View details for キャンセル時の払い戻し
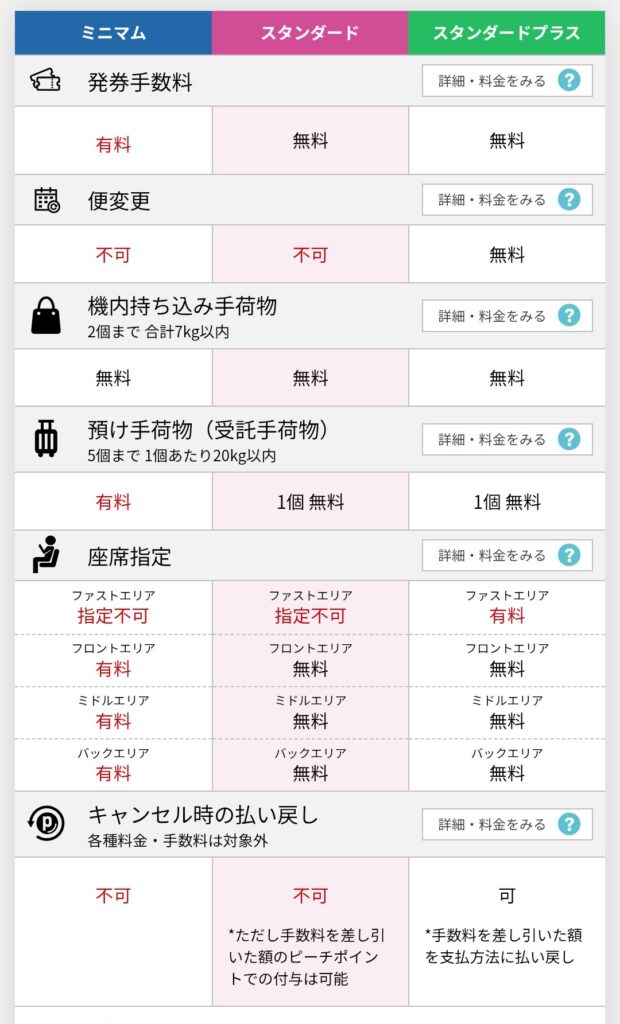The height and width of the screenshot is (1024, 620). (506, 825)
